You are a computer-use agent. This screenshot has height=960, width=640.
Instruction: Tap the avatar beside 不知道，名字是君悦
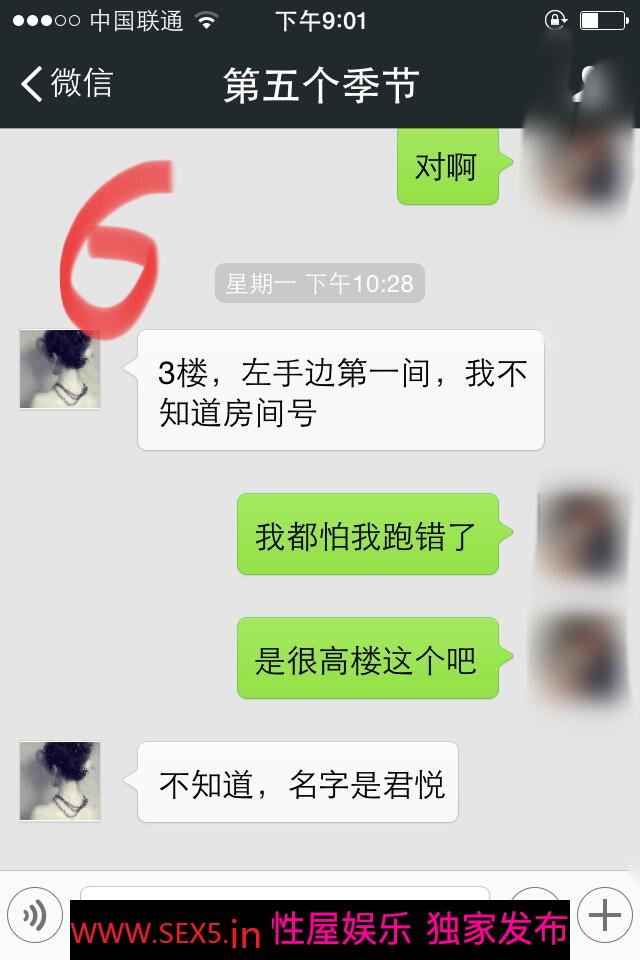(60, 781)
